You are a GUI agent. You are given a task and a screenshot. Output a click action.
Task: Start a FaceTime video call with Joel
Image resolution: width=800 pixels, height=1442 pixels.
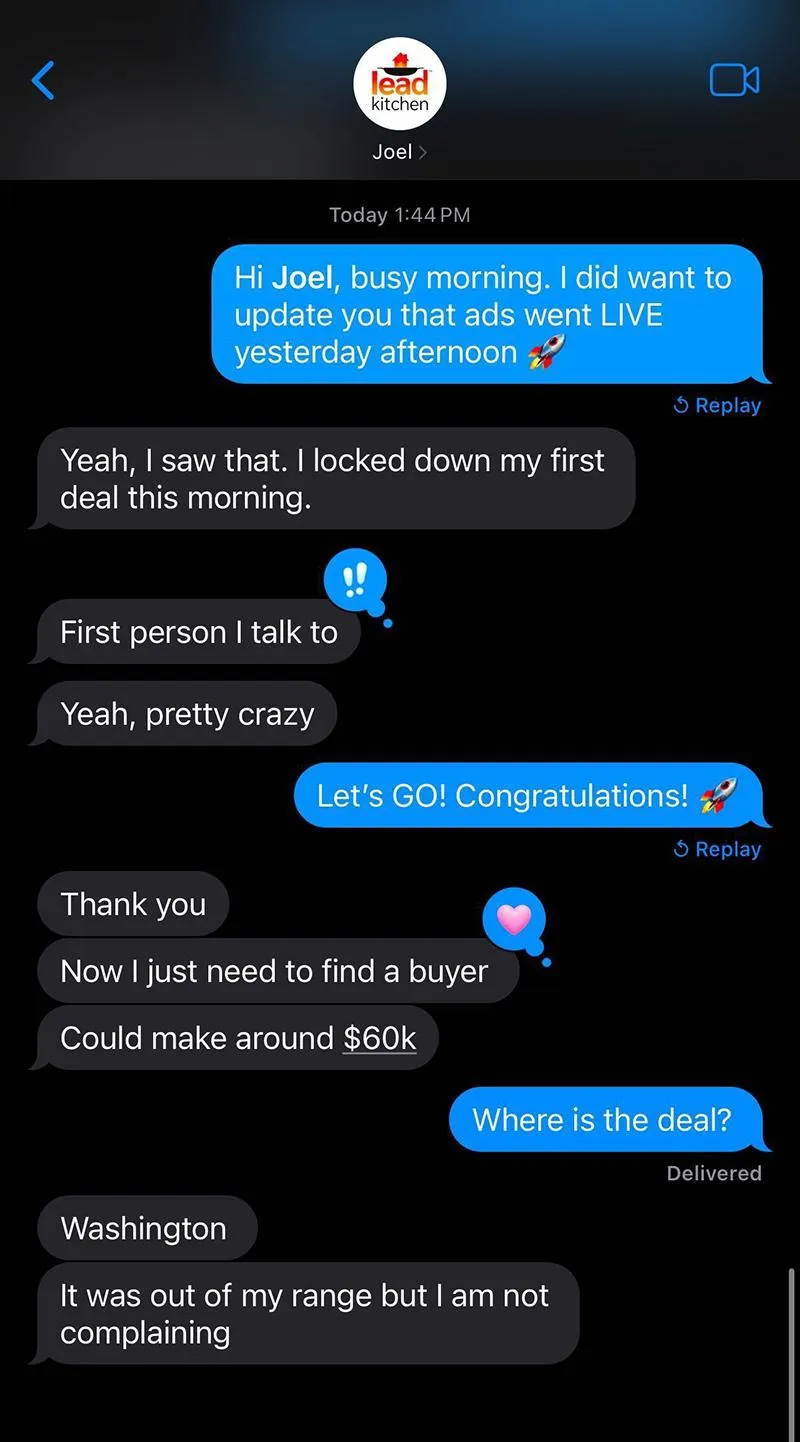click(734, 80)
